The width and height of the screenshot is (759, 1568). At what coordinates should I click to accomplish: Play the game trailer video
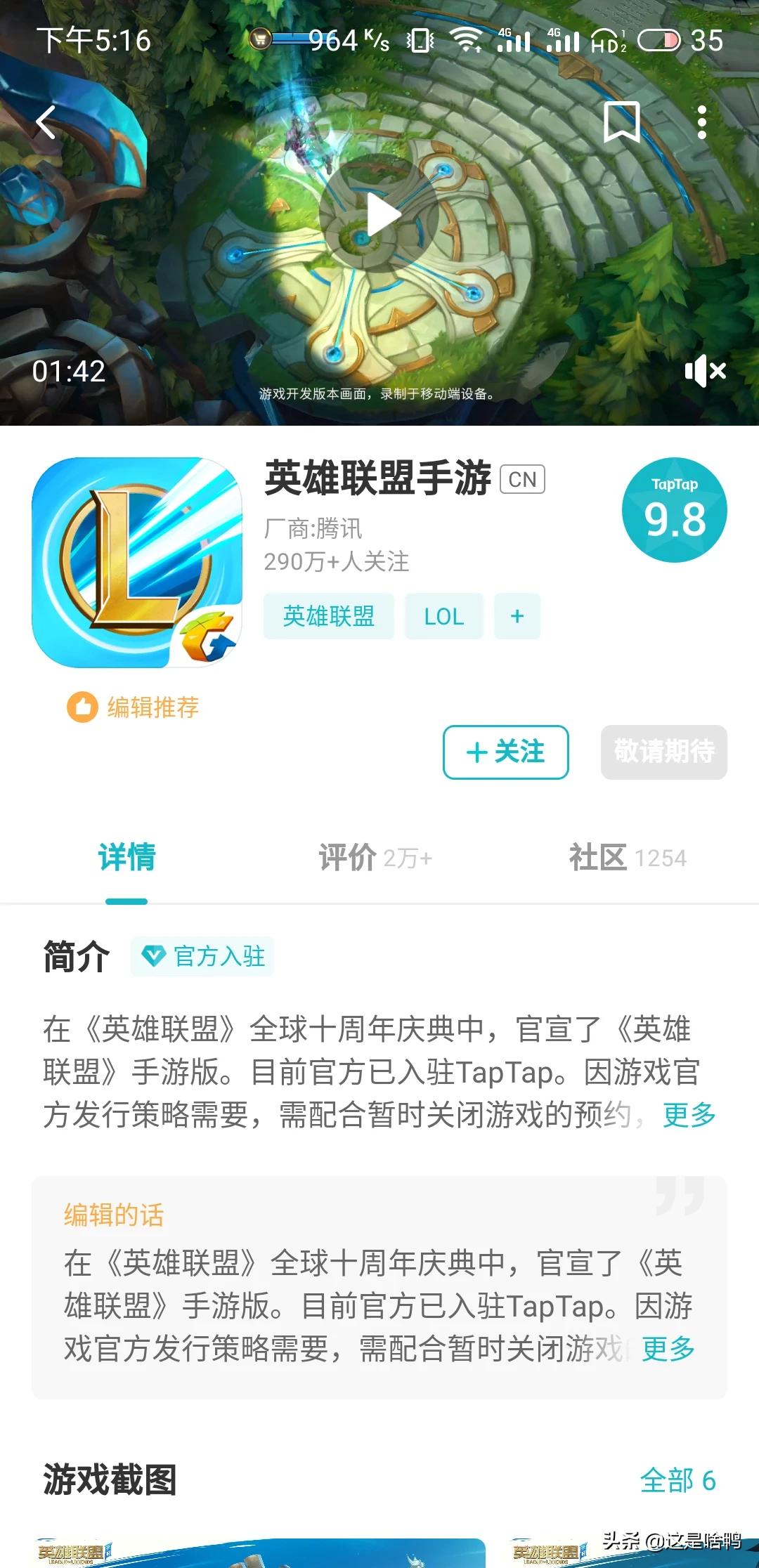379,214
